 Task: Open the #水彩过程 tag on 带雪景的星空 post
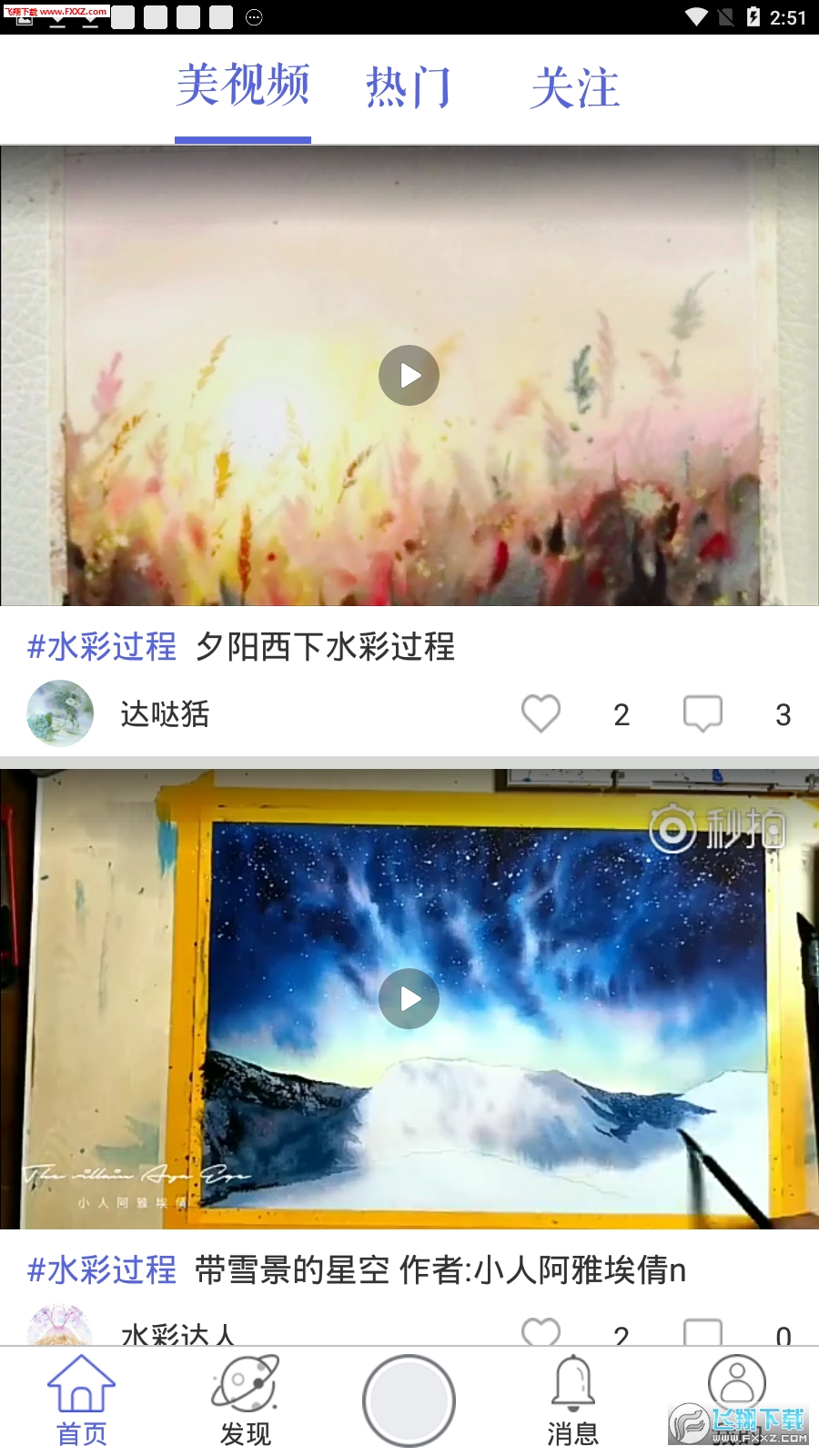tap(102, 1269)
